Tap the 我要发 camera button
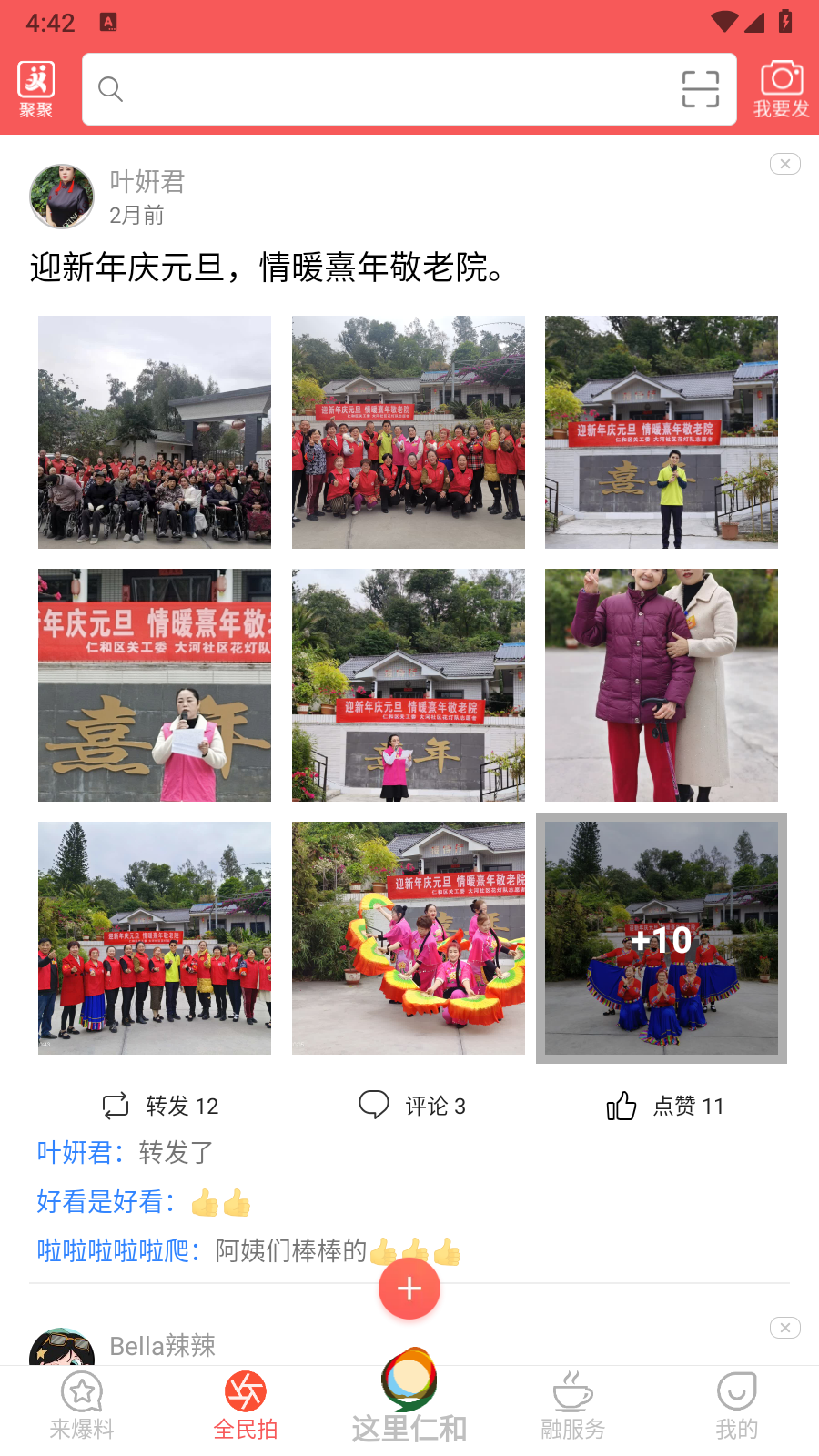 coord(781,89)
